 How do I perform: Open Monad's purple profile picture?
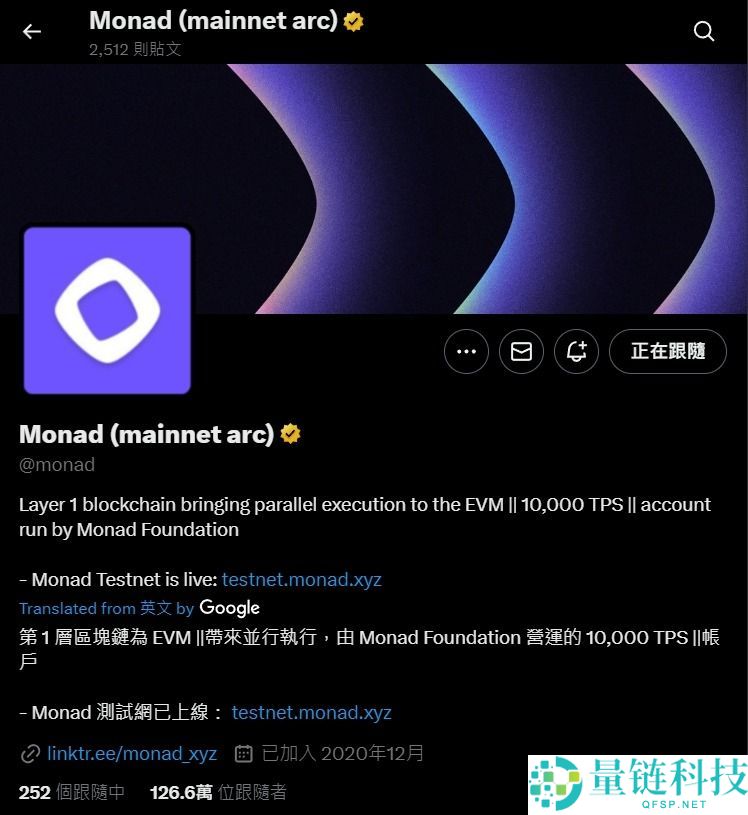107,310
